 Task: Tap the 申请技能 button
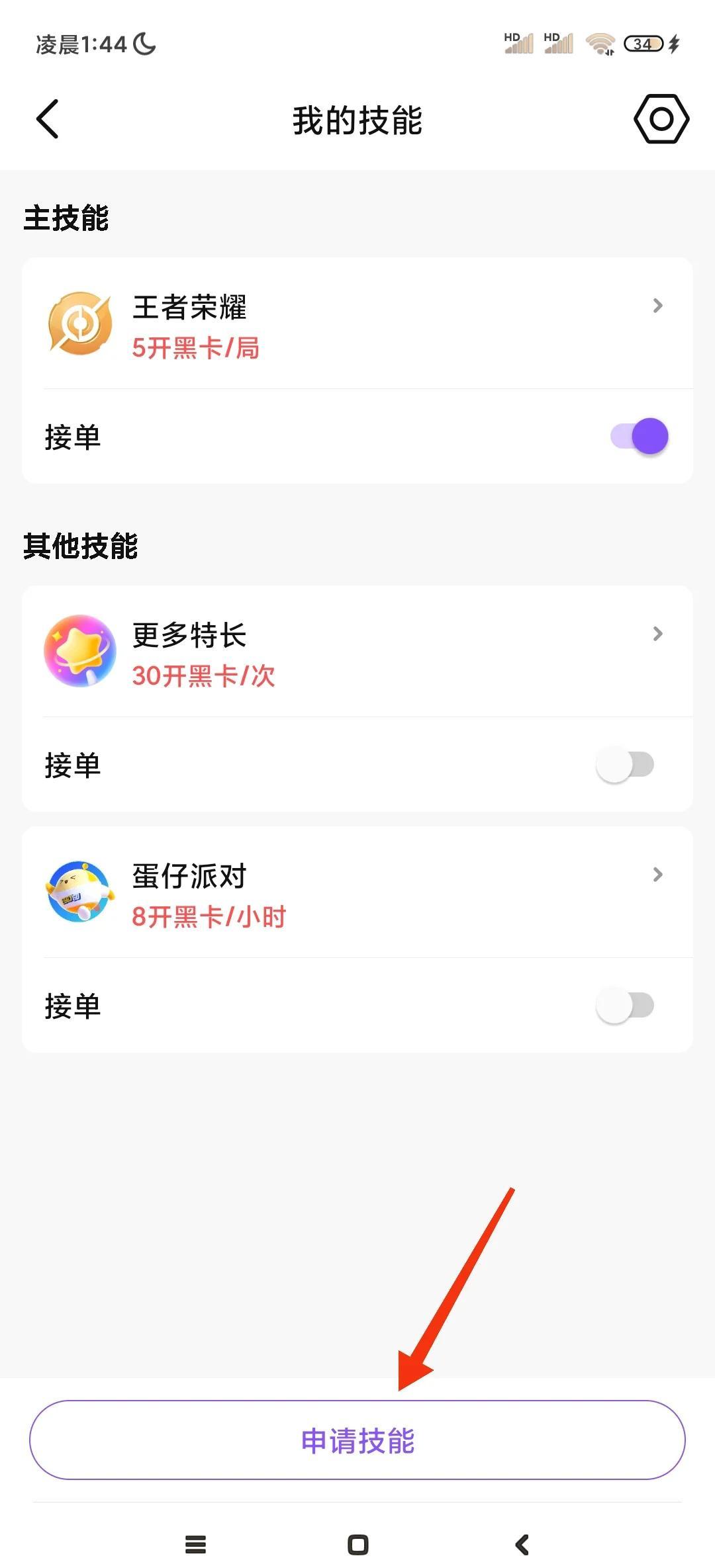(x=358, y=1440)
